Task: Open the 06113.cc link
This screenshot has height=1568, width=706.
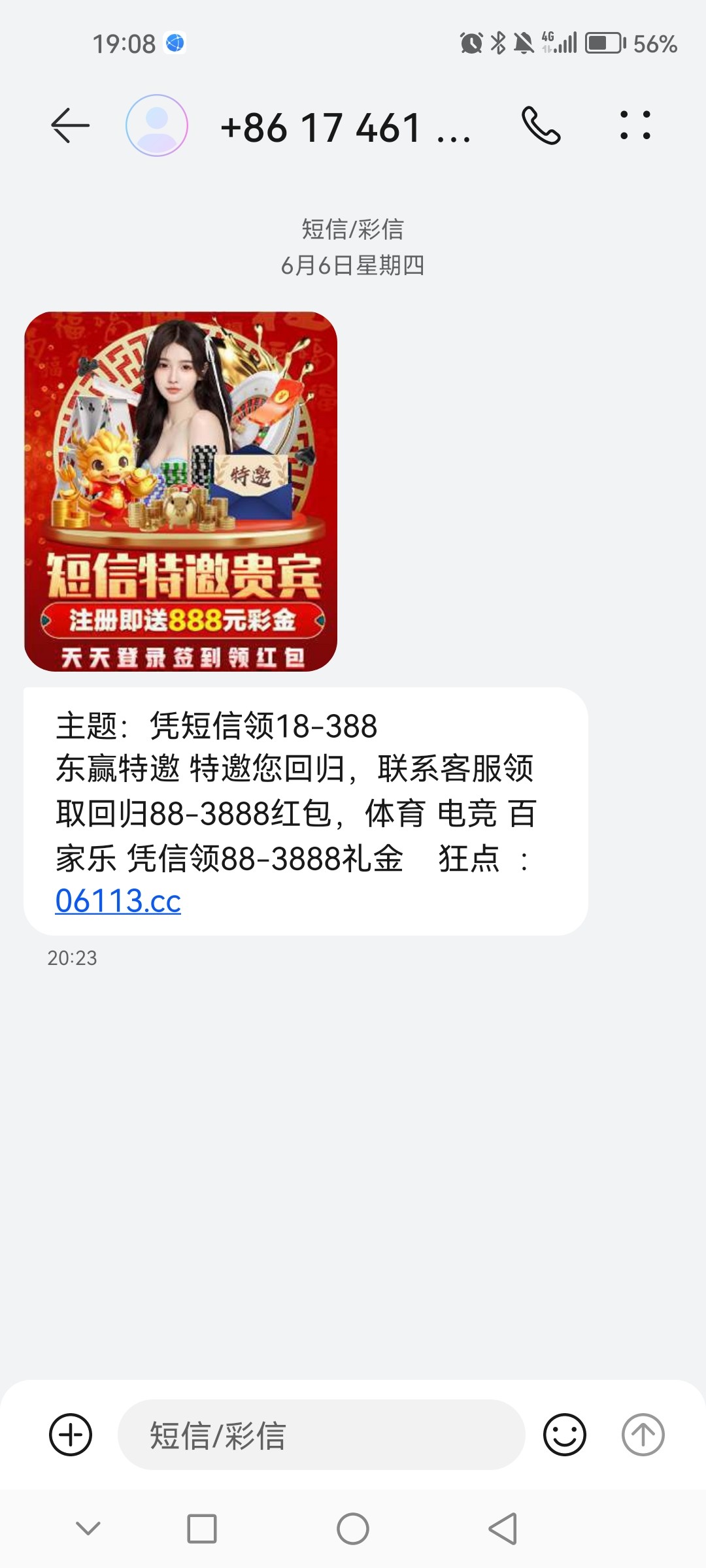Action: 118,901
